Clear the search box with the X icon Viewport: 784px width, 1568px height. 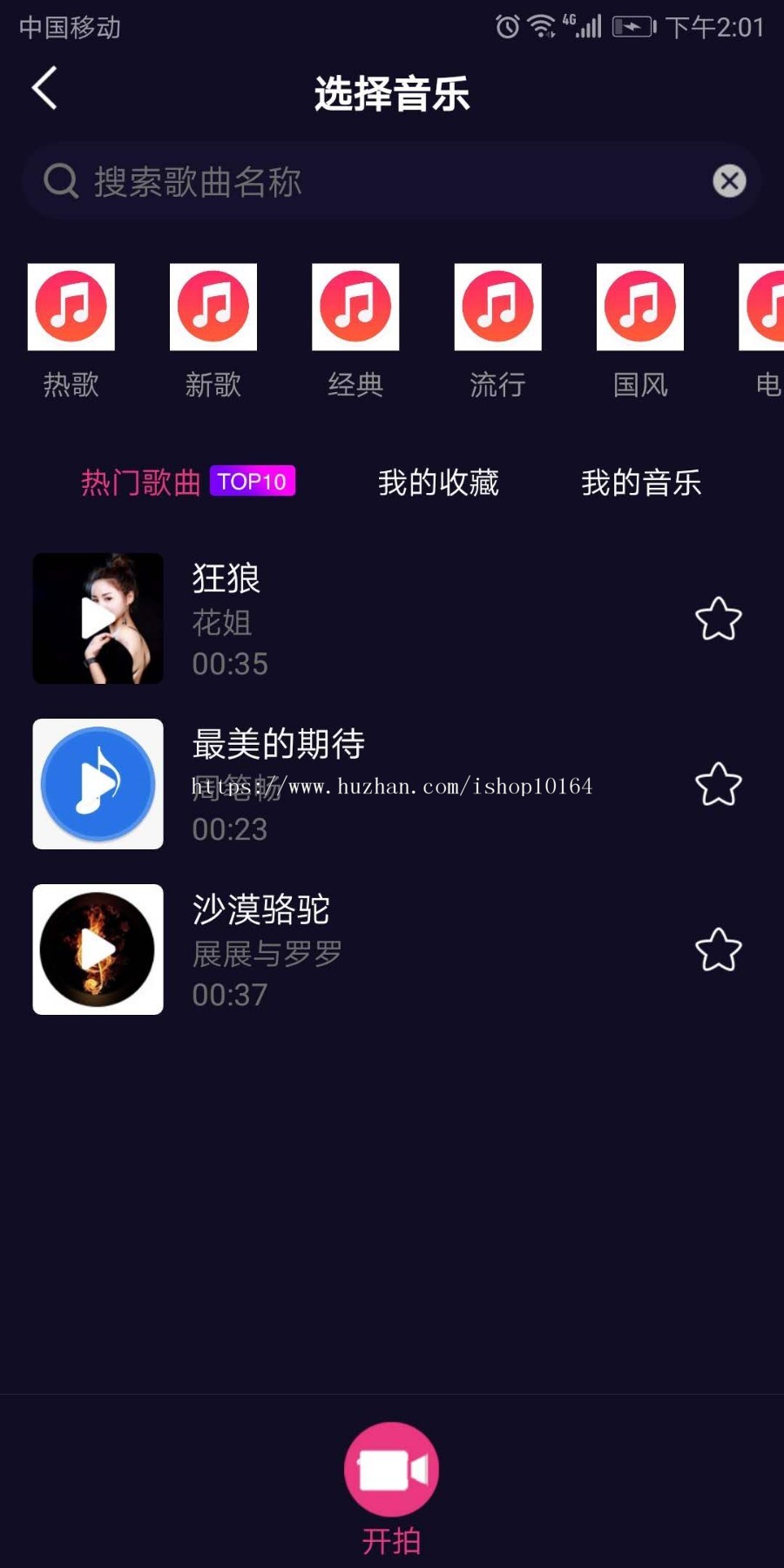(728, 181)
